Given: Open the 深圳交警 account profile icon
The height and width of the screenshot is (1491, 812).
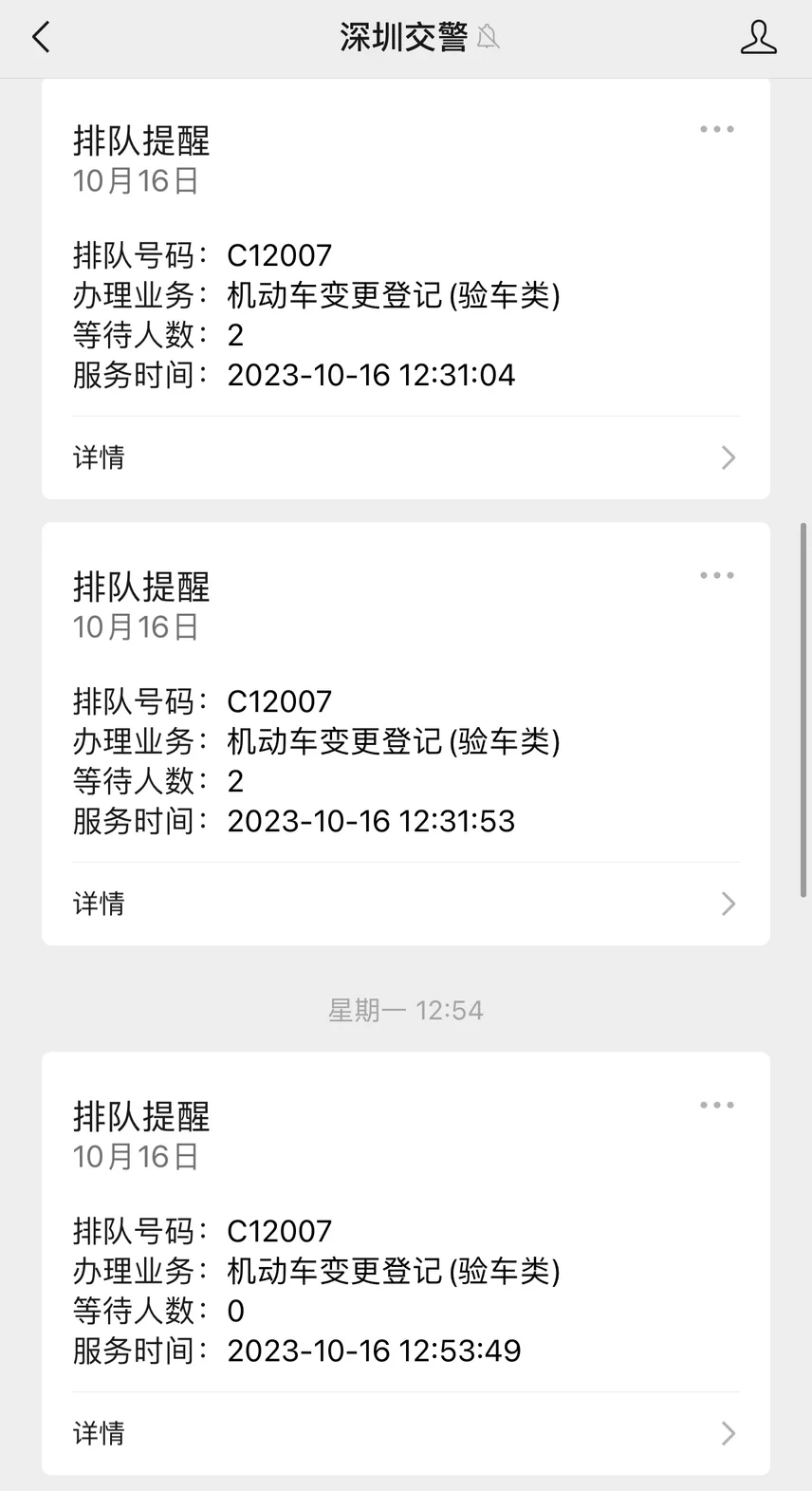Looking at the screenshot, I should tap(758, 38).
